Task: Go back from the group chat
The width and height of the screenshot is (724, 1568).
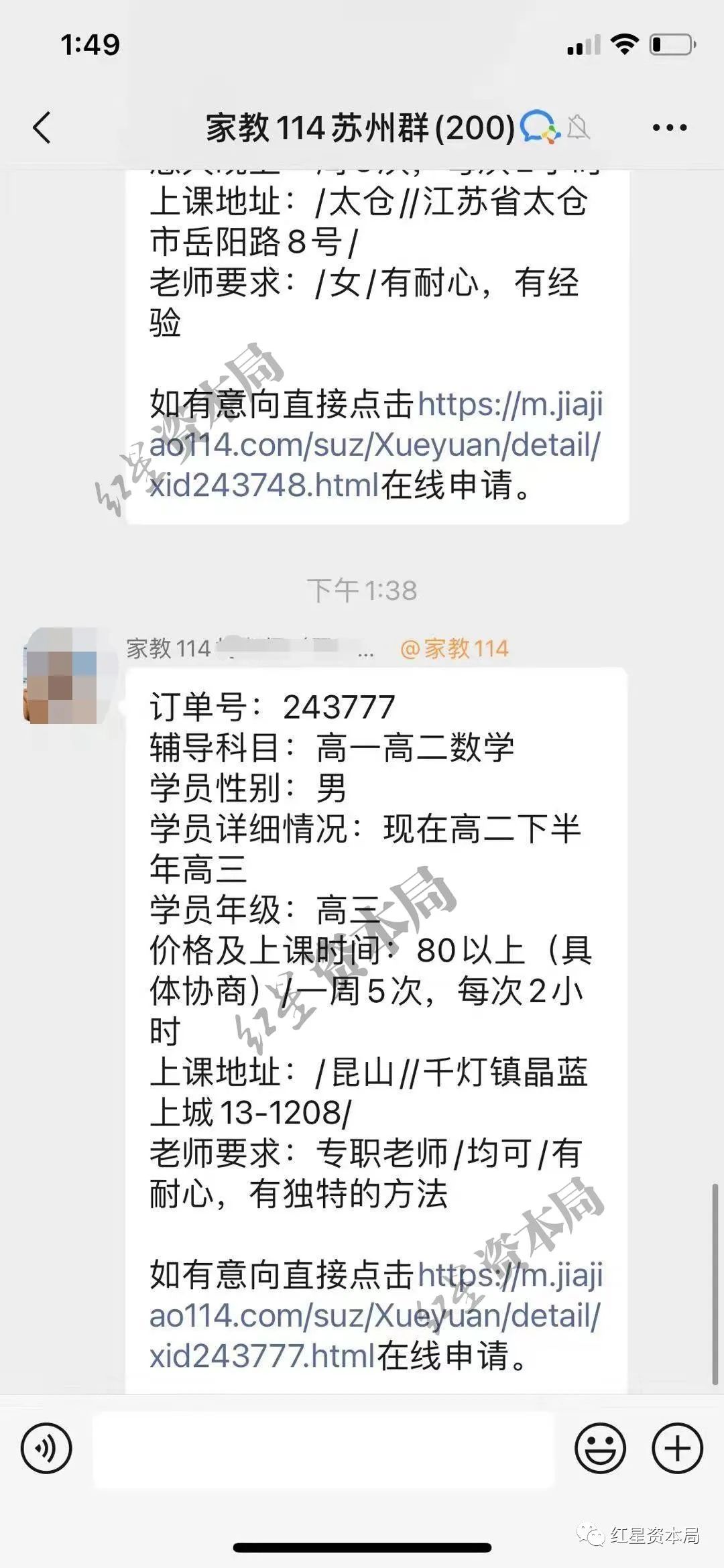Action: [x=42, y=127]
